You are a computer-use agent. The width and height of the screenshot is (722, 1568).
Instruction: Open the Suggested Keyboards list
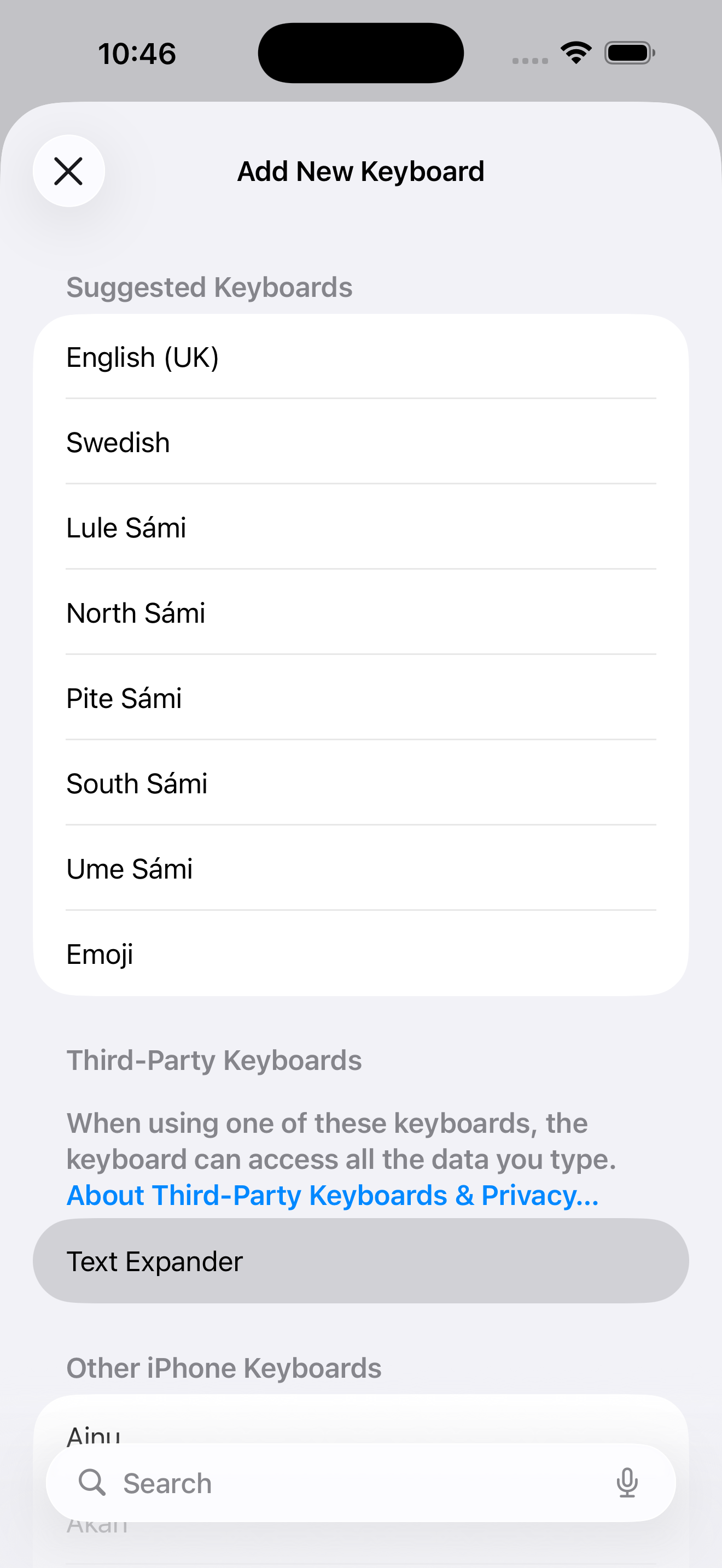[209, 286]
